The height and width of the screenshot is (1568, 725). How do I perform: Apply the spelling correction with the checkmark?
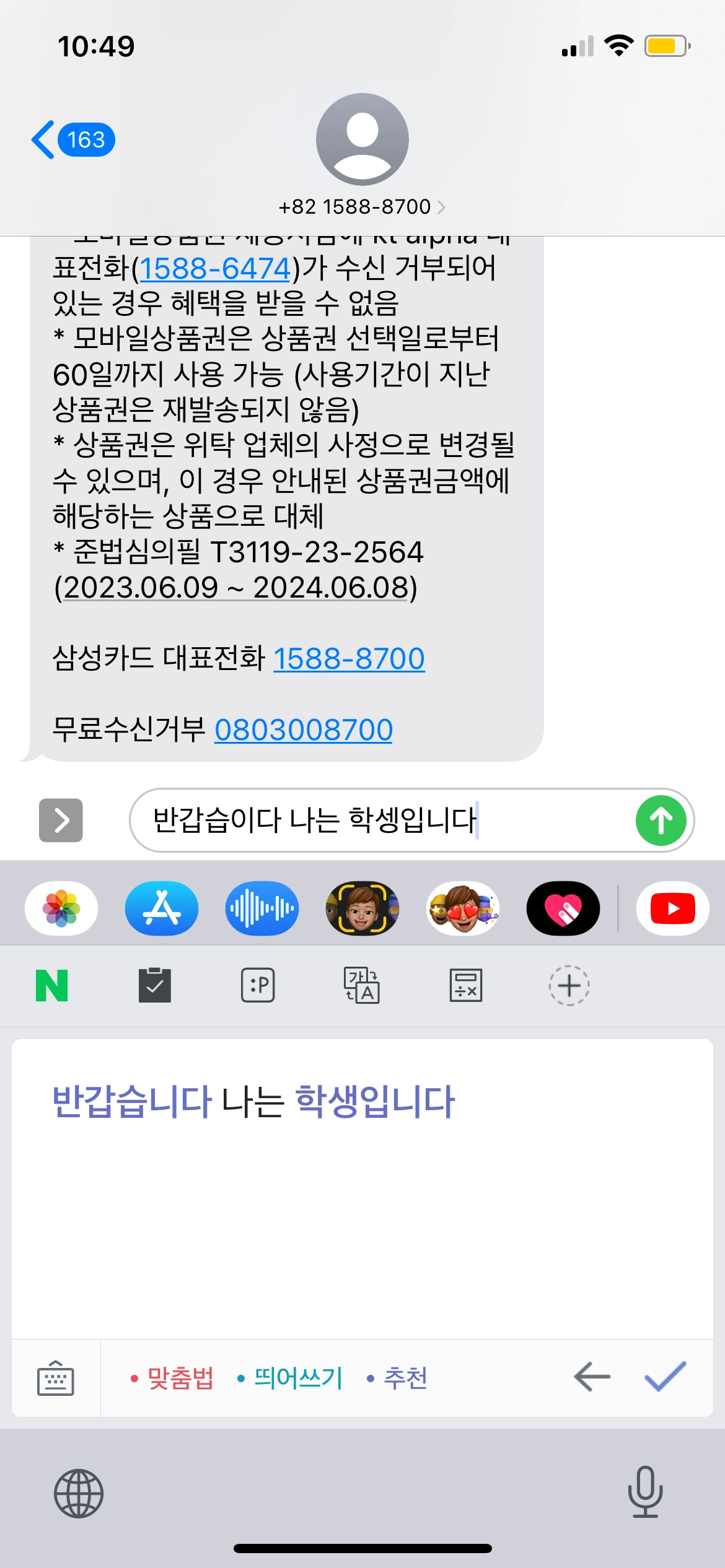pyautogui.click(x=665, y=1377)
